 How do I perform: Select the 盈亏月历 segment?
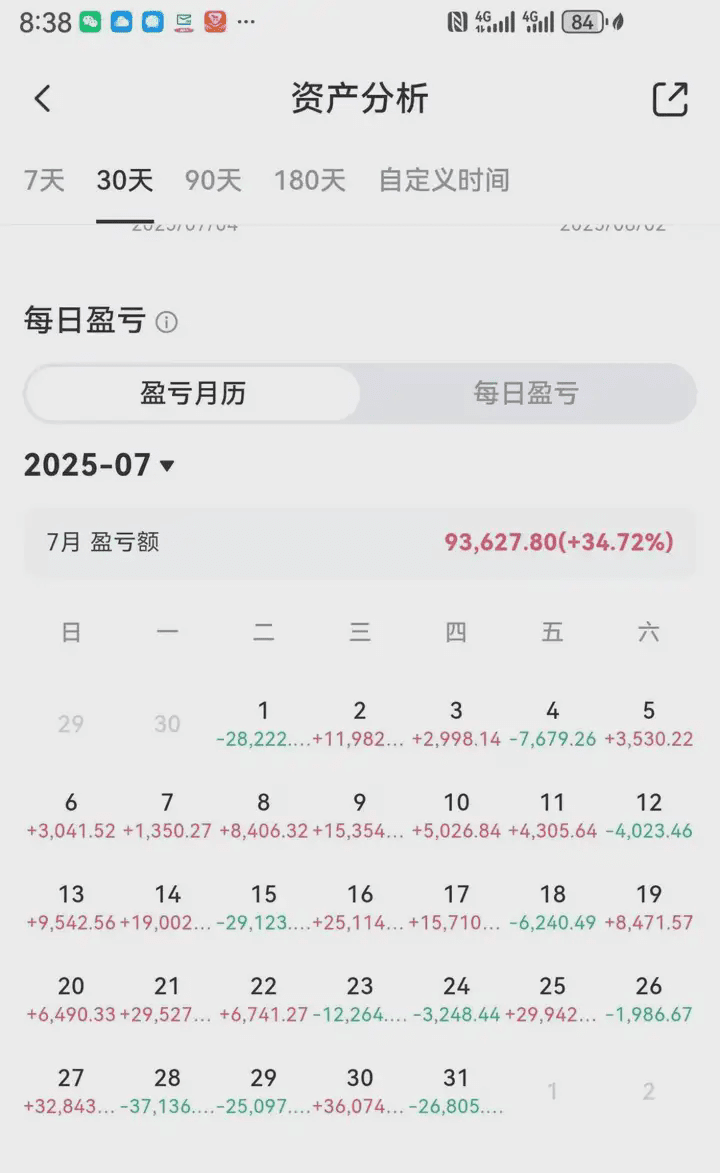click(193, 393)
